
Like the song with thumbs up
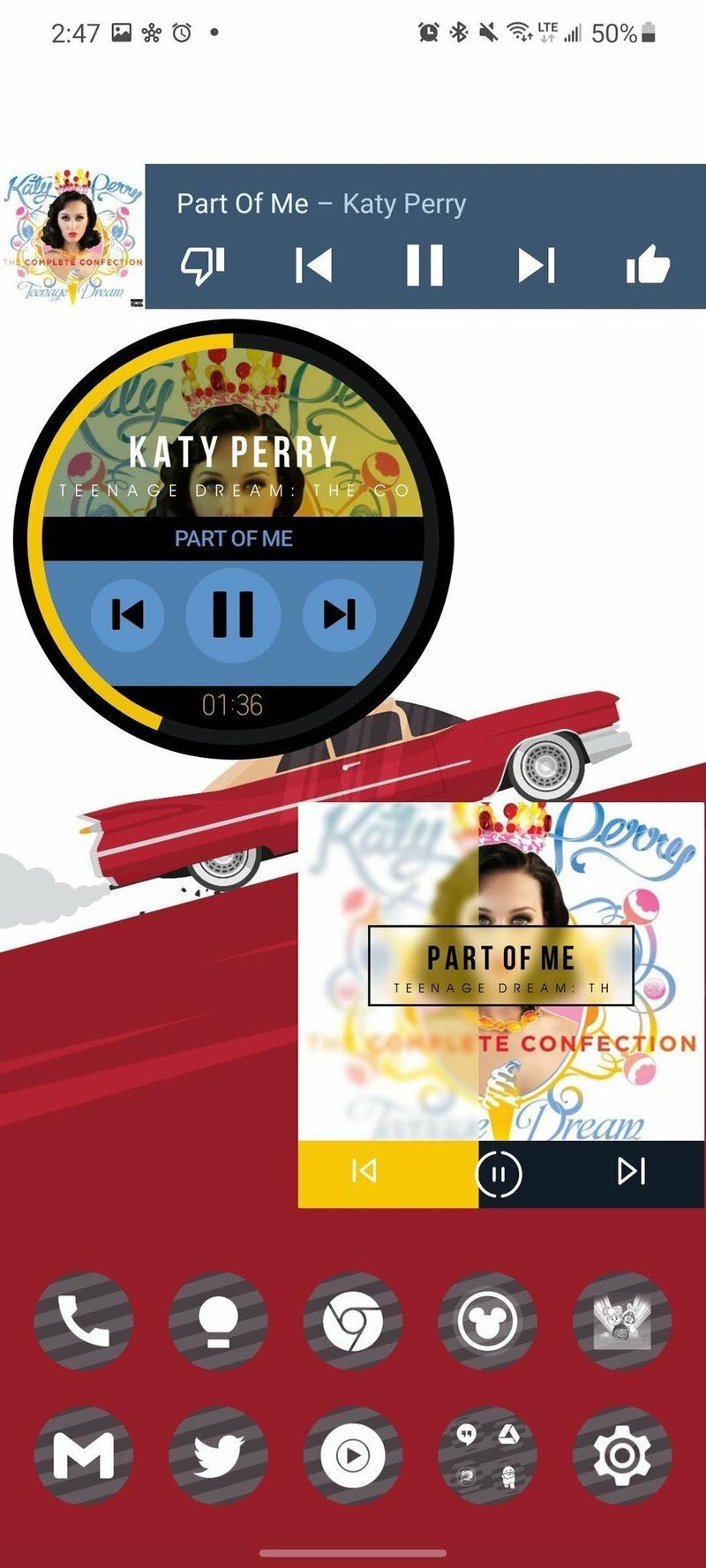pos(648,264)
